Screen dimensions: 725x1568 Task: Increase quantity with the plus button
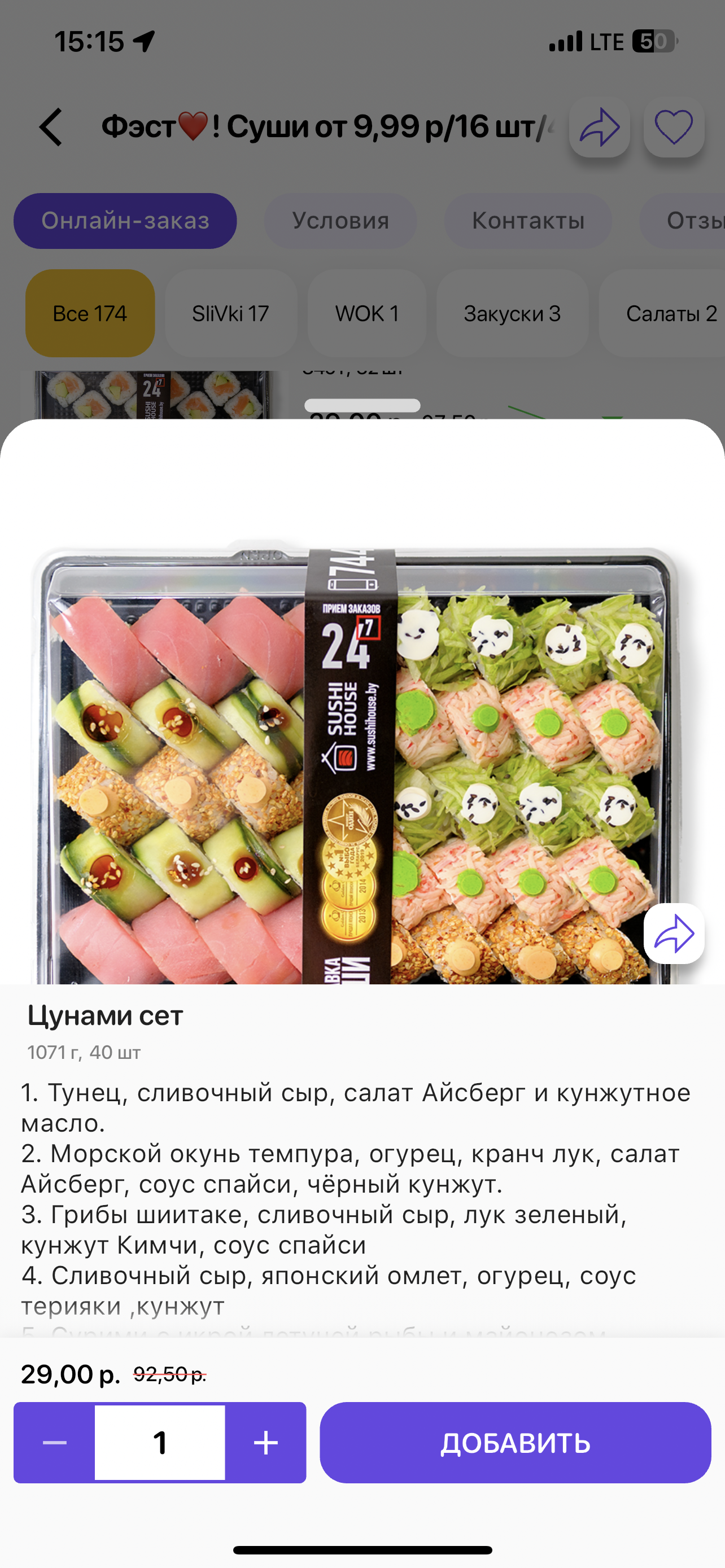click(265, 1443)
